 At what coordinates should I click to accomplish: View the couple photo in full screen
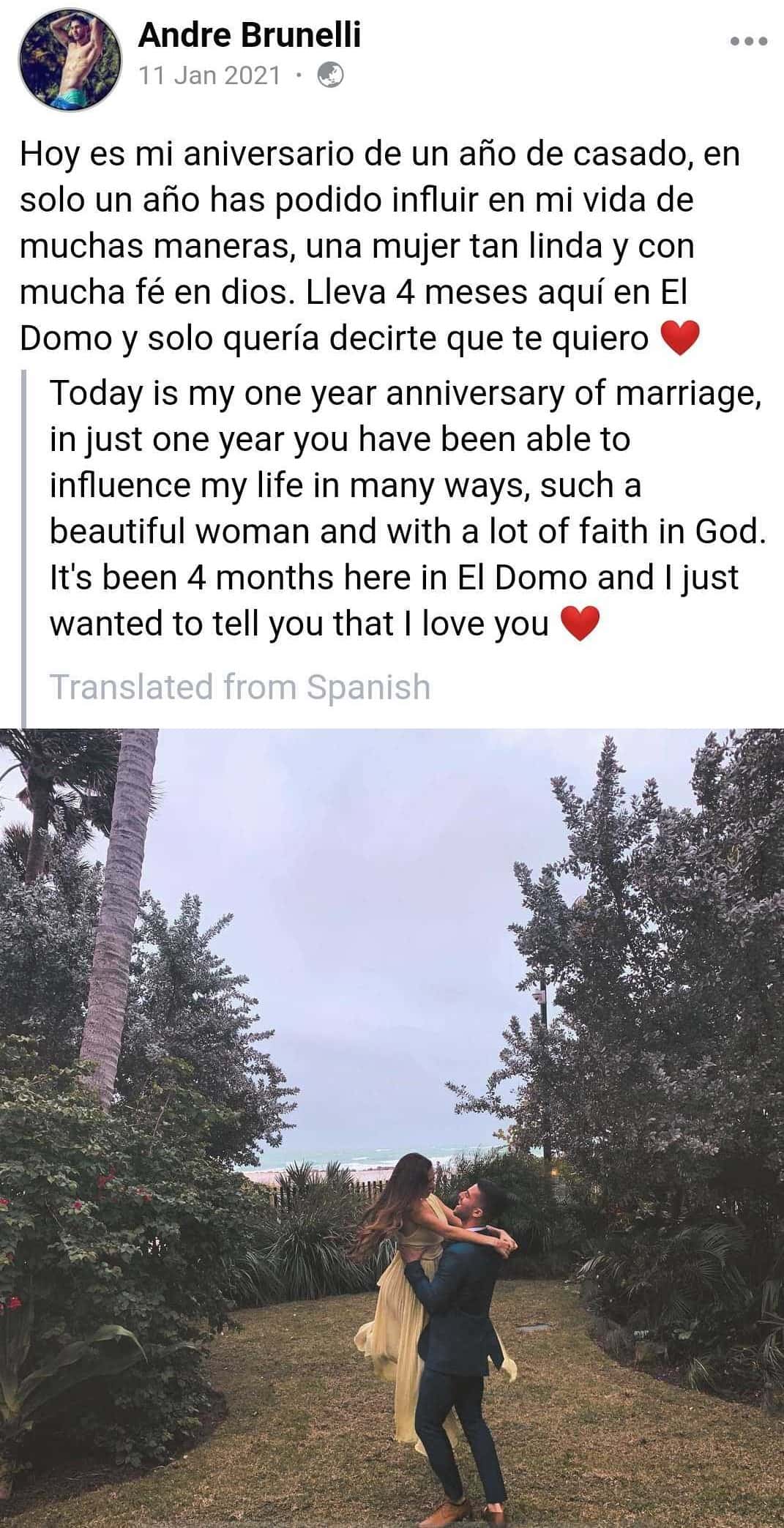click(x=392, y=1128)
